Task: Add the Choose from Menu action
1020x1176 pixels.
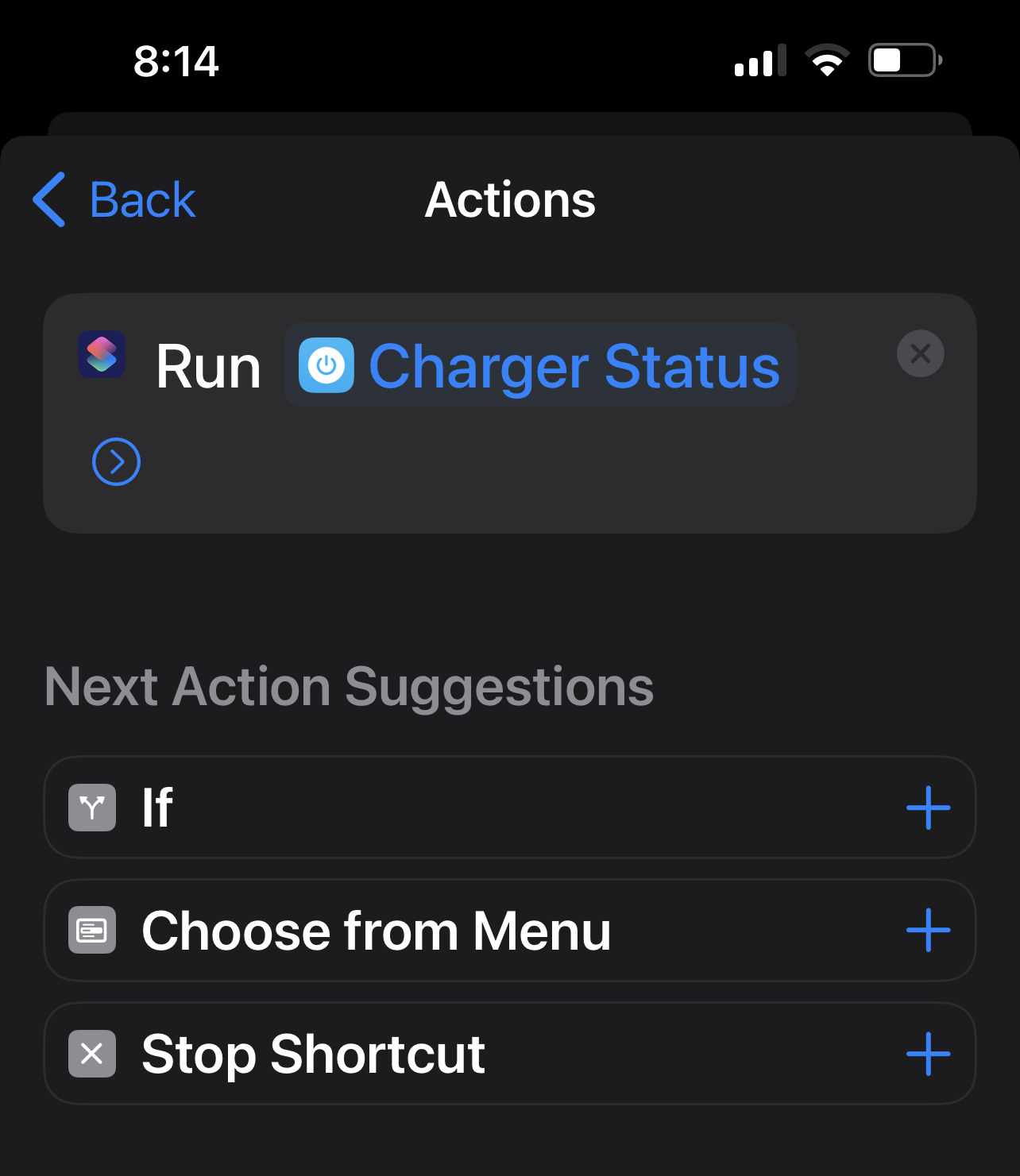Action: [x=928, y=930]
